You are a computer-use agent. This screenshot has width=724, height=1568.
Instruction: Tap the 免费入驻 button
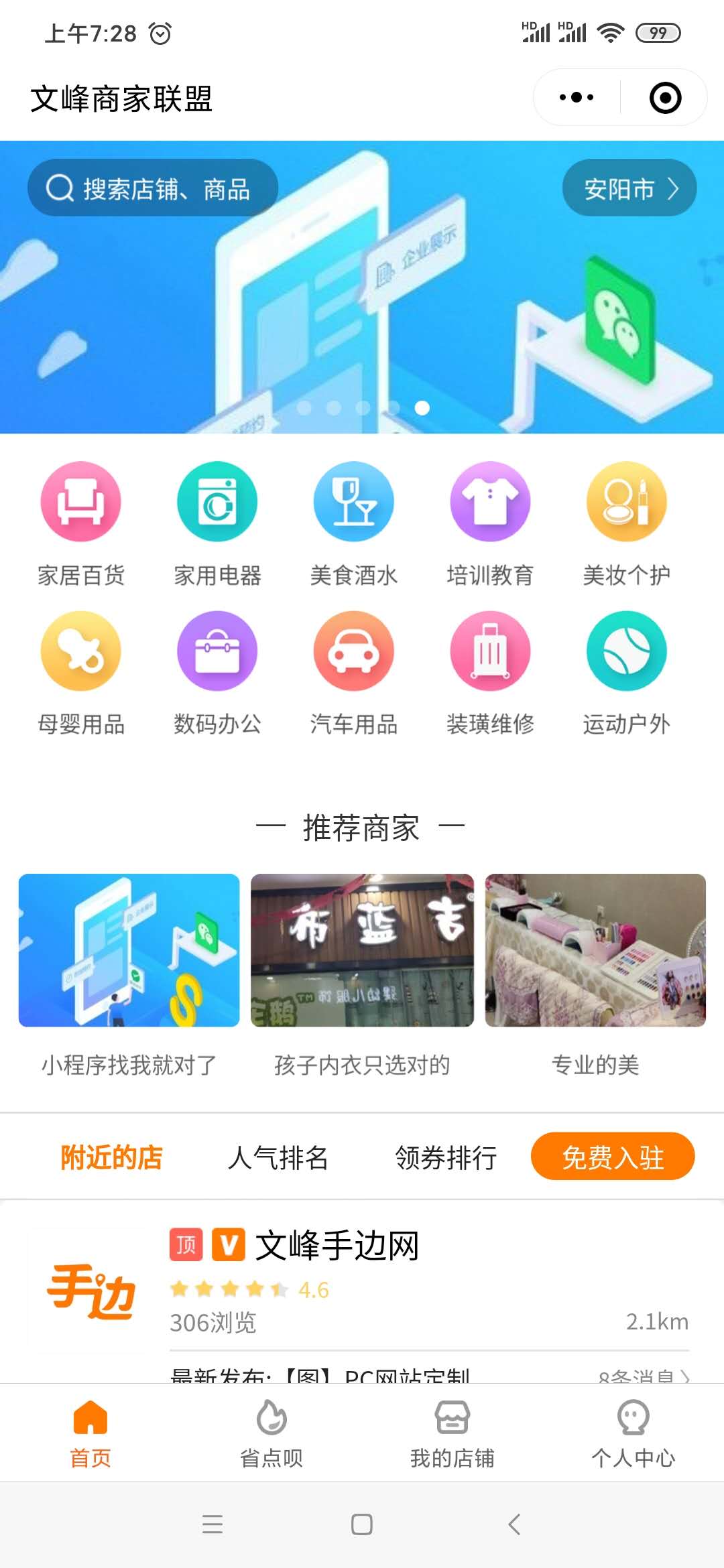[613, 1157]
